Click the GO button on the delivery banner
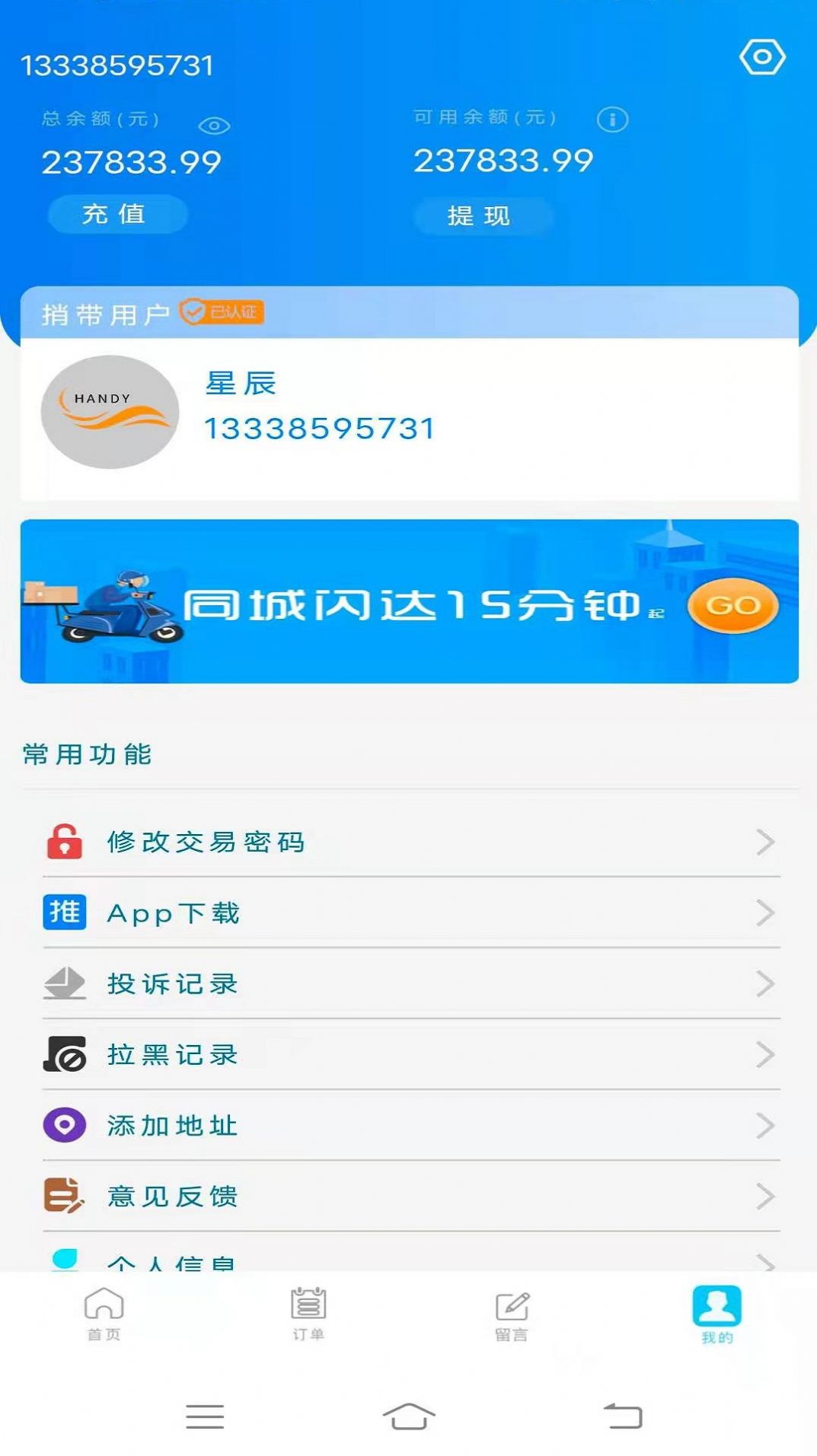 731,607
